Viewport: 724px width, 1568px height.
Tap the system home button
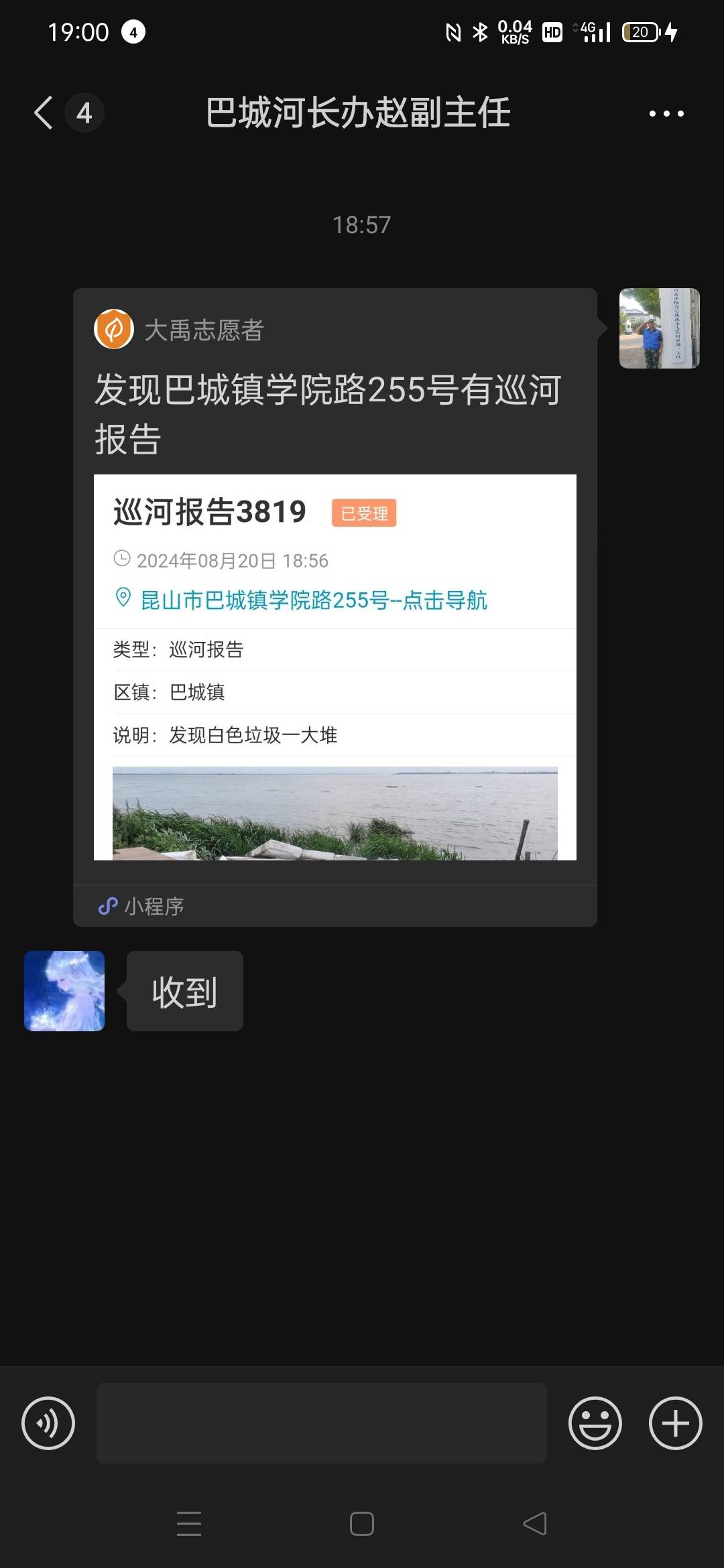click(362, 1524)
